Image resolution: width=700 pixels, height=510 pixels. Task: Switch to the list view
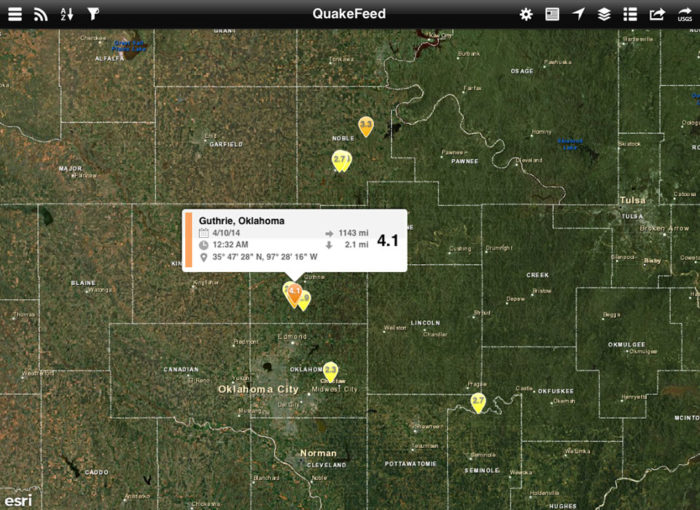pos(630,14)
